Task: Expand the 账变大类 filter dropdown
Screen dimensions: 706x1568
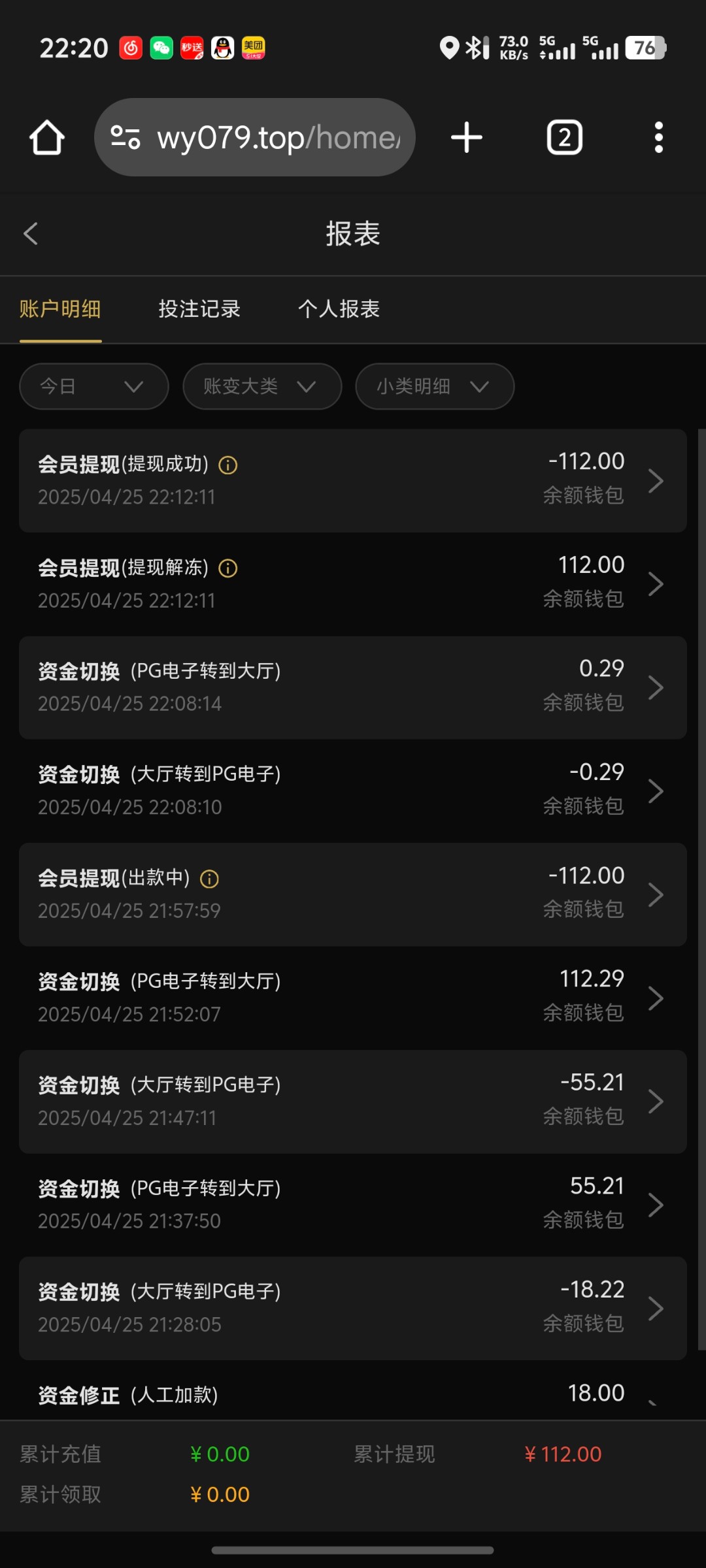Action: point(262,387)
